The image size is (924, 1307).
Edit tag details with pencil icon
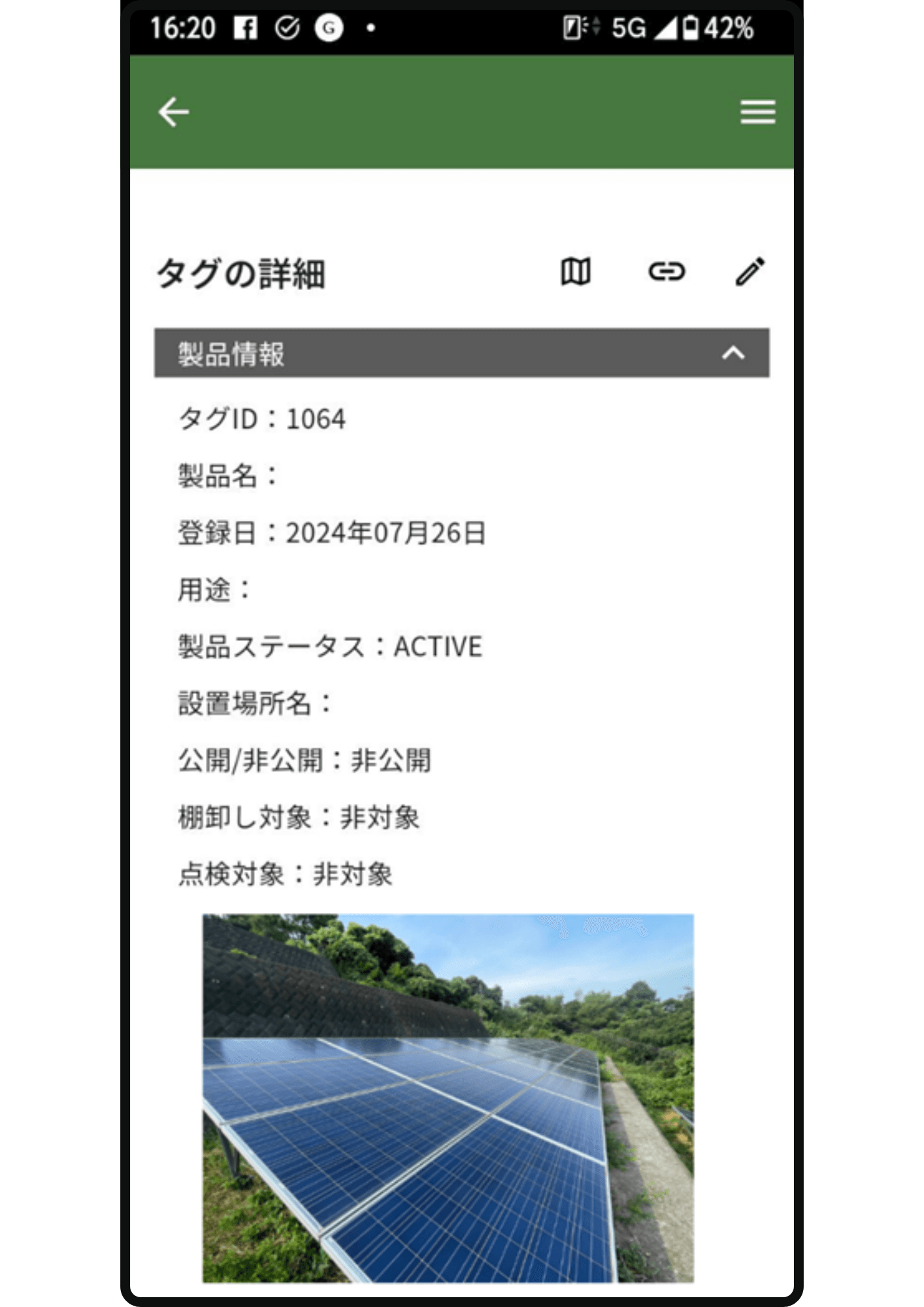coord(750,271)
